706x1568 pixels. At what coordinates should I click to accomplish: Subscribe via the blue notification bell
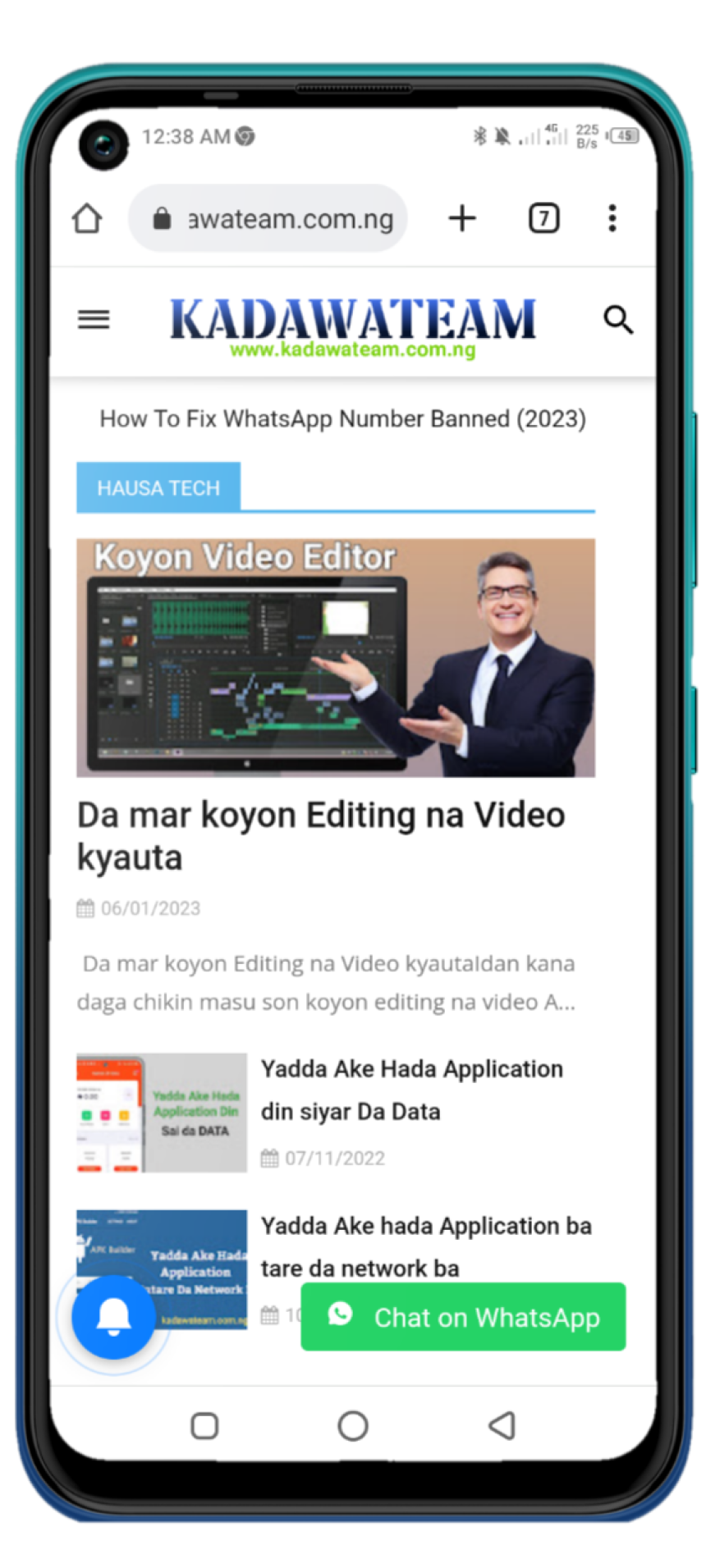113,1316
